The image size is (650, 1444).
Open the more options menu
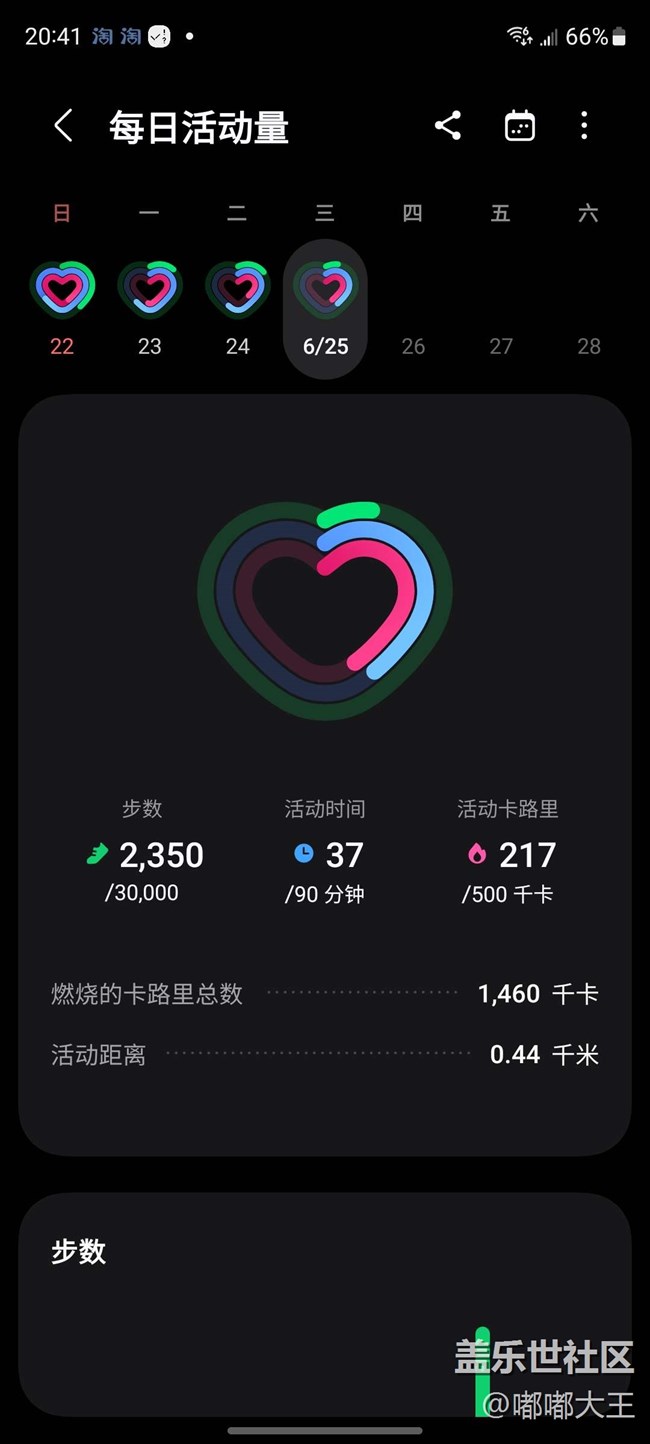584,126
